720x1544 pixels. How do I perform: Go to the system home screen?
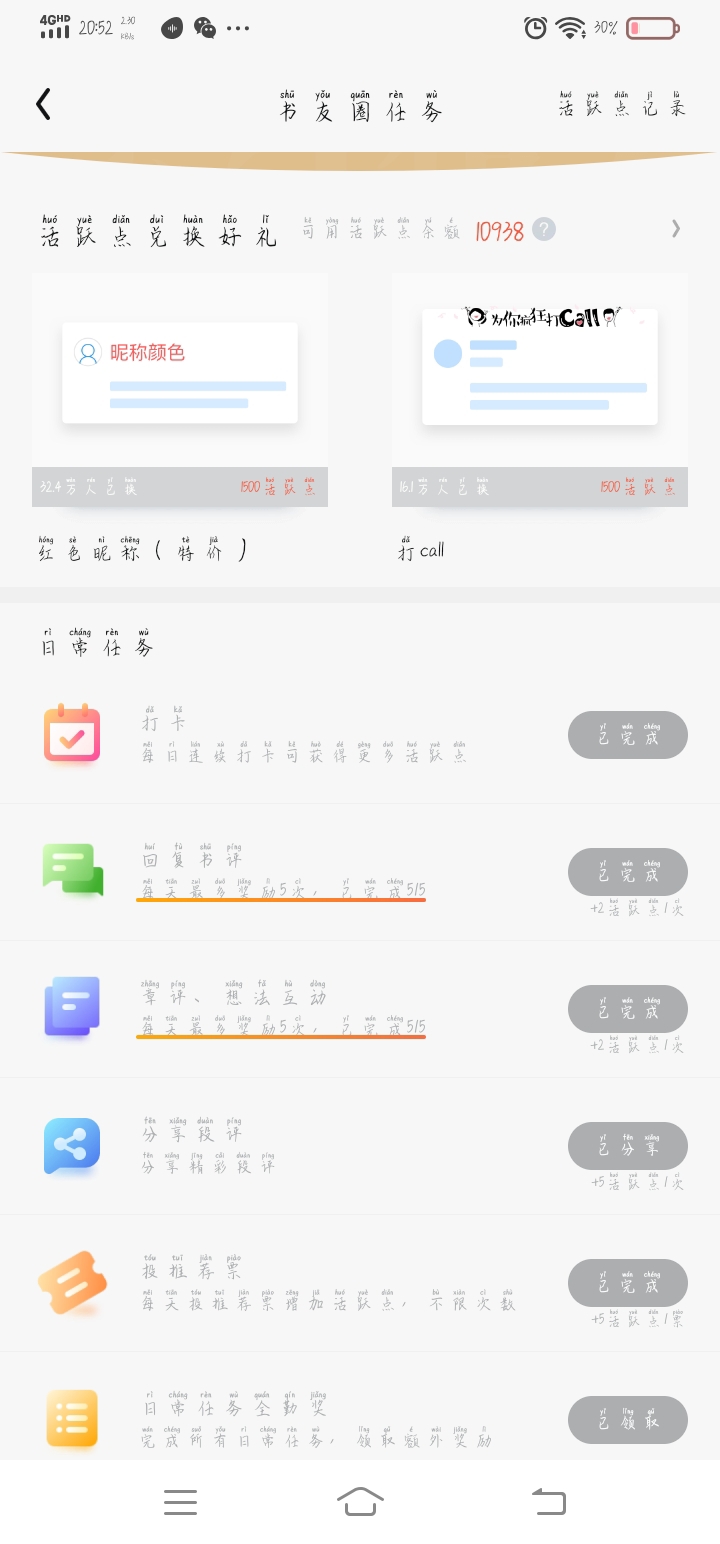pos(360,1502)
